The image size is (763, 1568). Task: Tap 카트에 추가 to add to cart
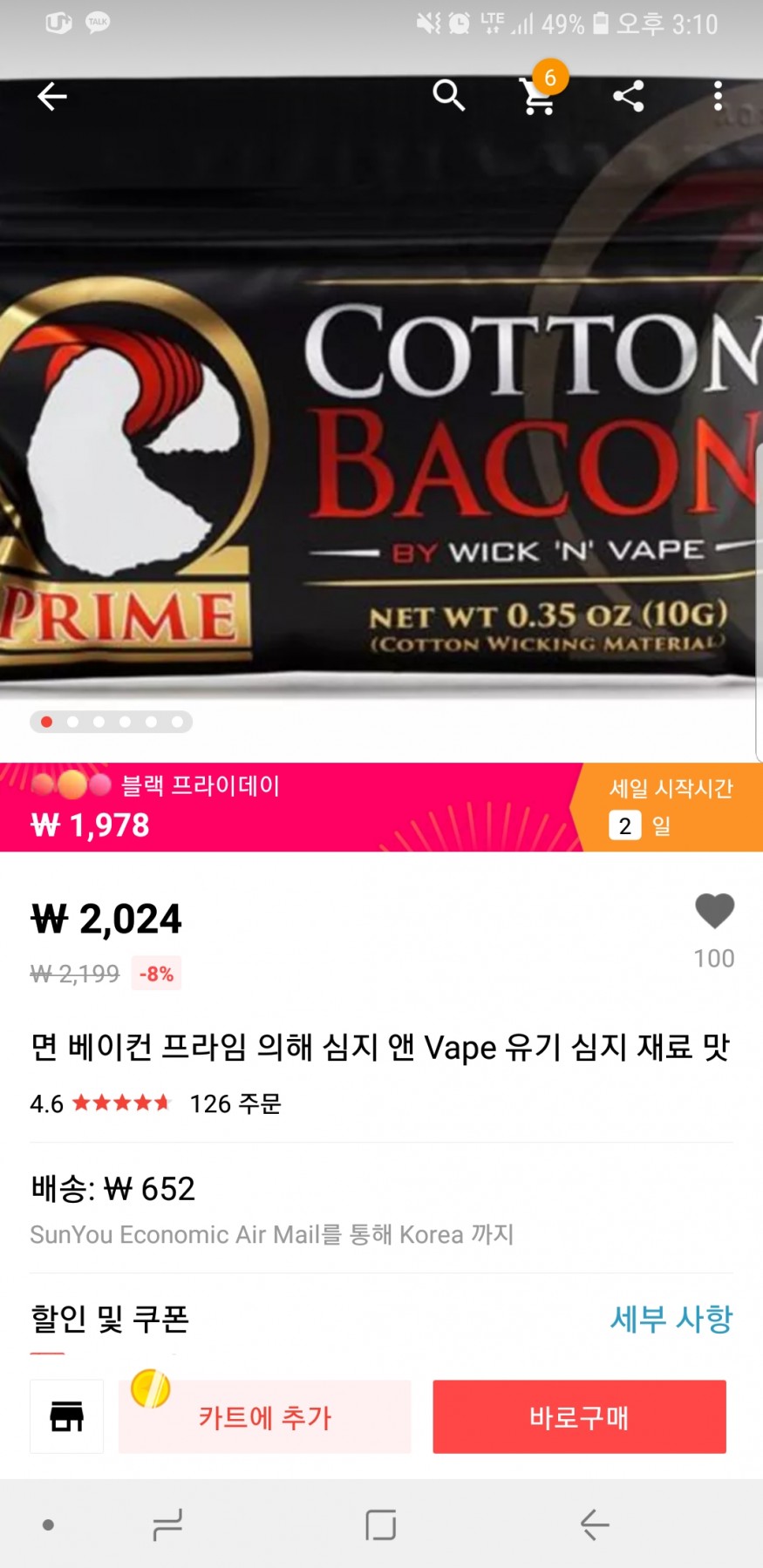(264, 1417)
